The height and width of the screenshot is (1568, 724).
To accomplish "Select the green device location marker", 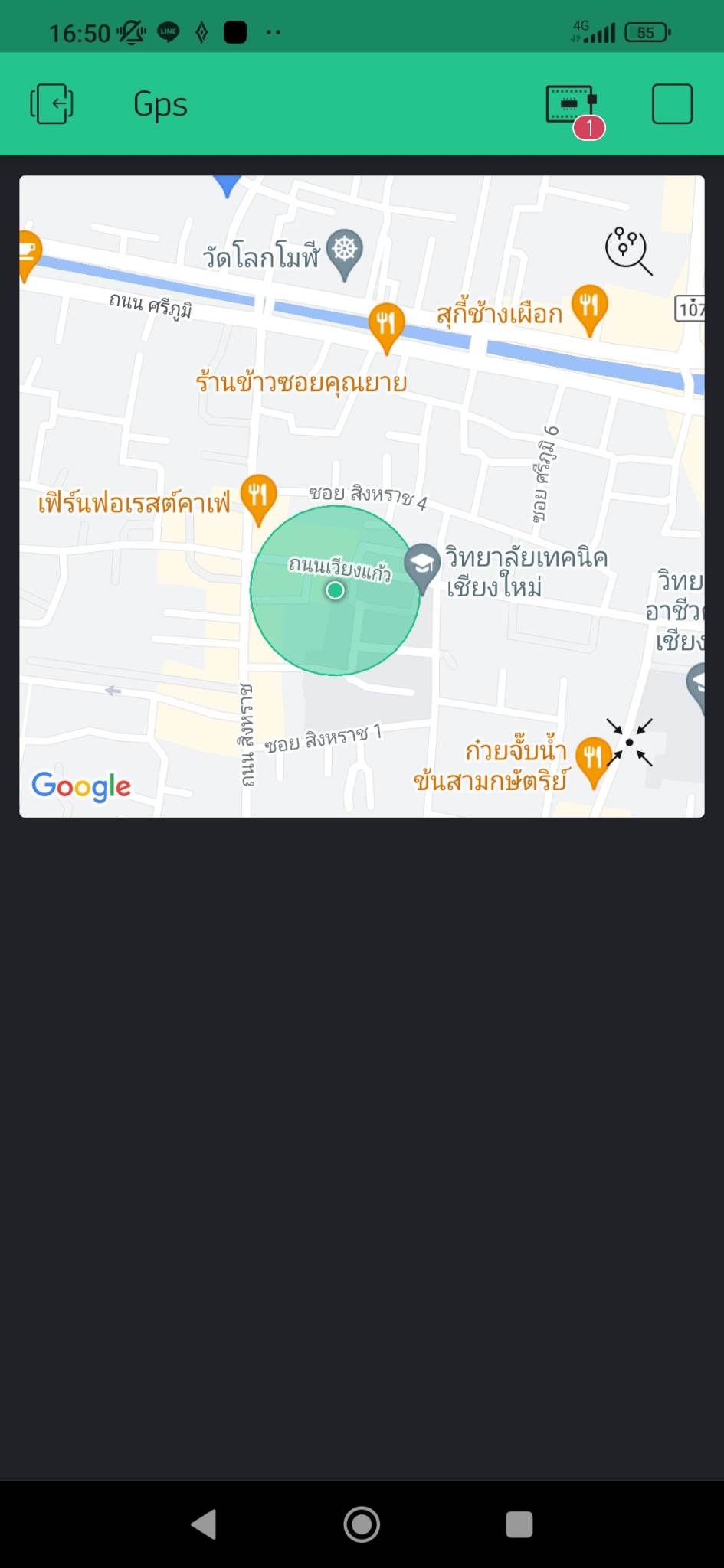I will [335, 590].
